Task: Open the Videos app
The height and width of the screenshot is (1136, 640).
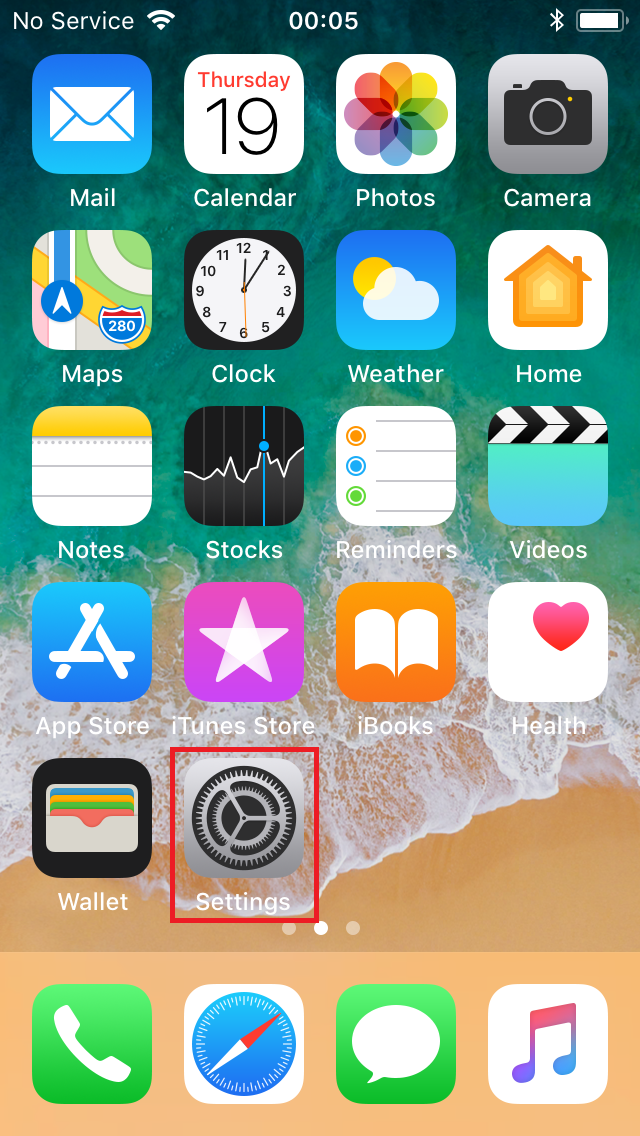Action: 548,466
